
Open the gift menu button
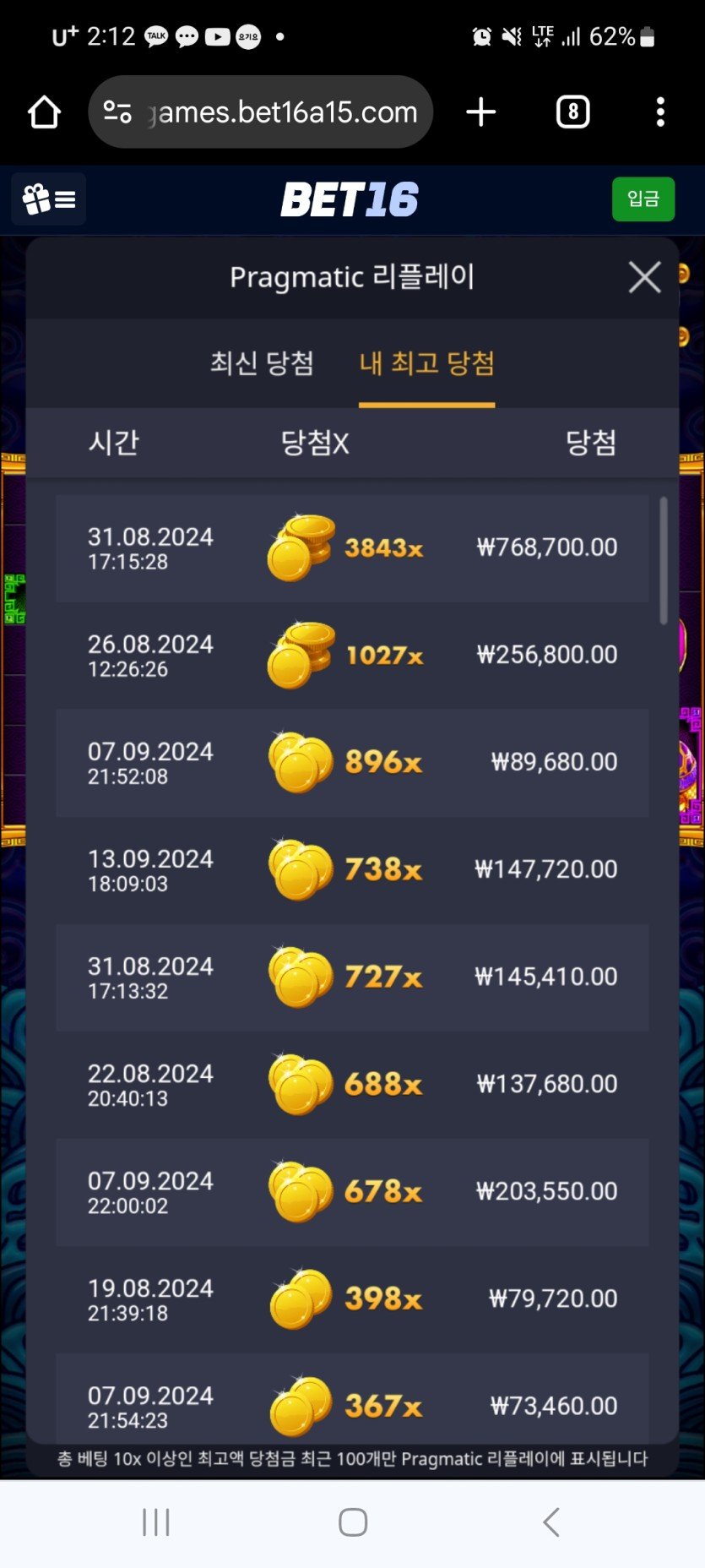click(x=49, y=199)
